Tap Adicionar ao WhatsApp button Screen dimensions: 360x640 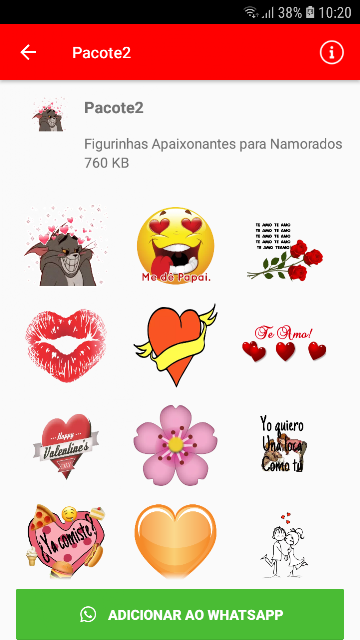coord(180,614)
